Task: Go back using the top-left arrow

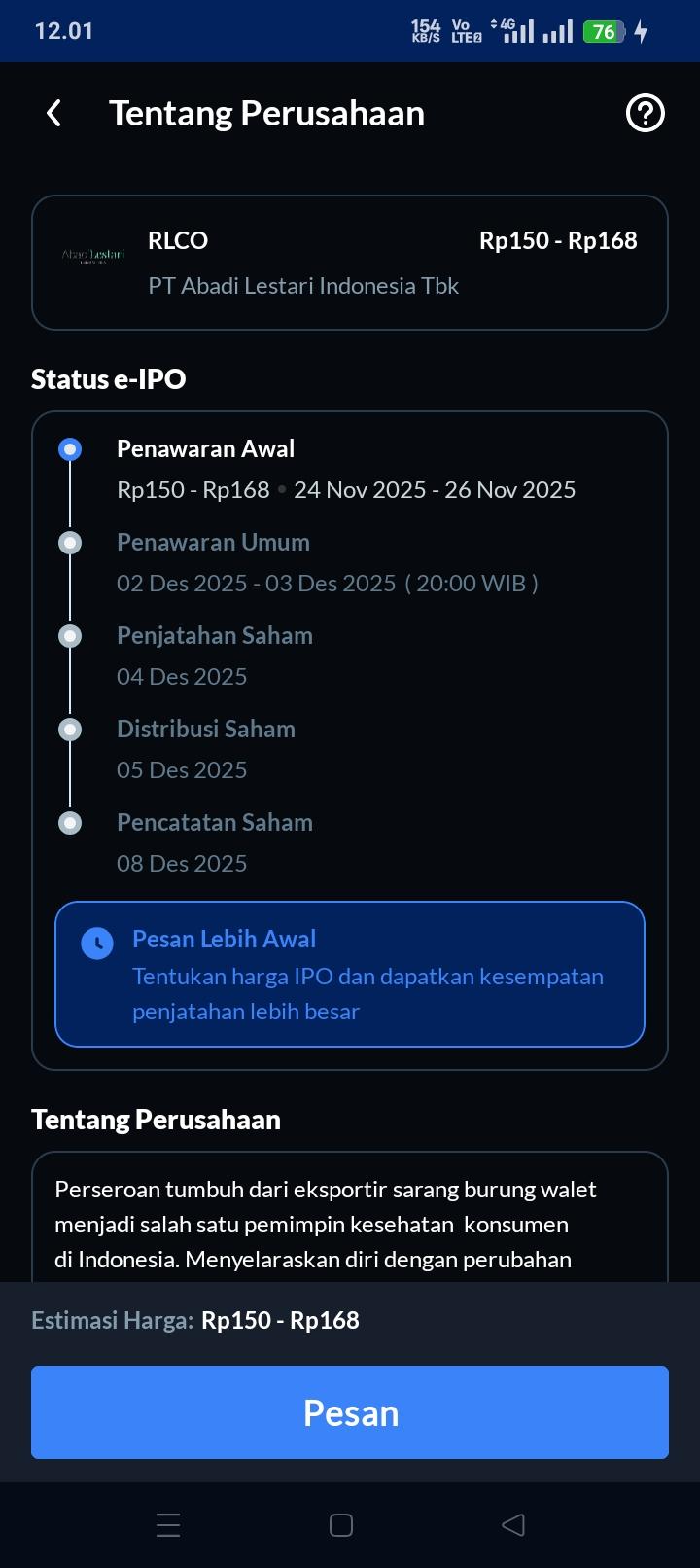Action: [x=54, y=114]
